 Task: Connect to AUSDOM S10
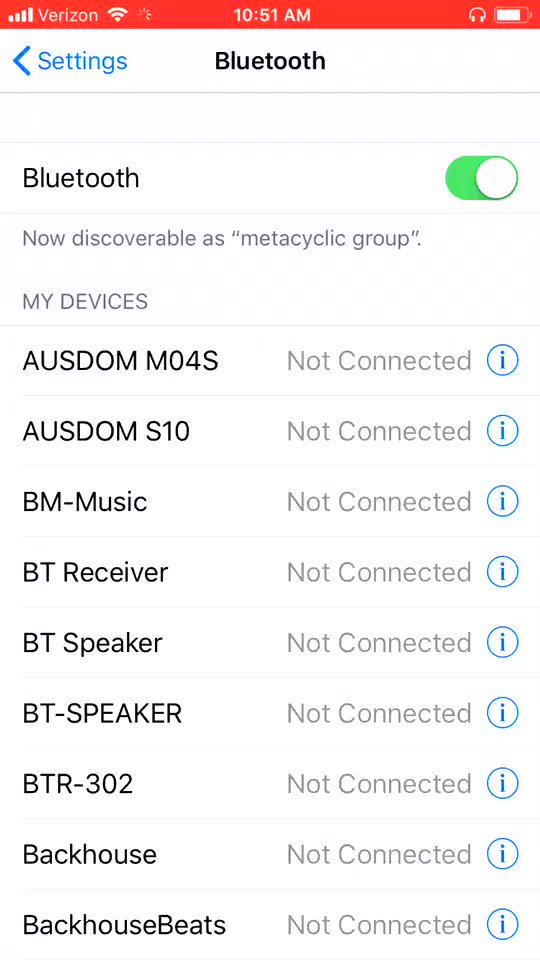tap(270, 431)
